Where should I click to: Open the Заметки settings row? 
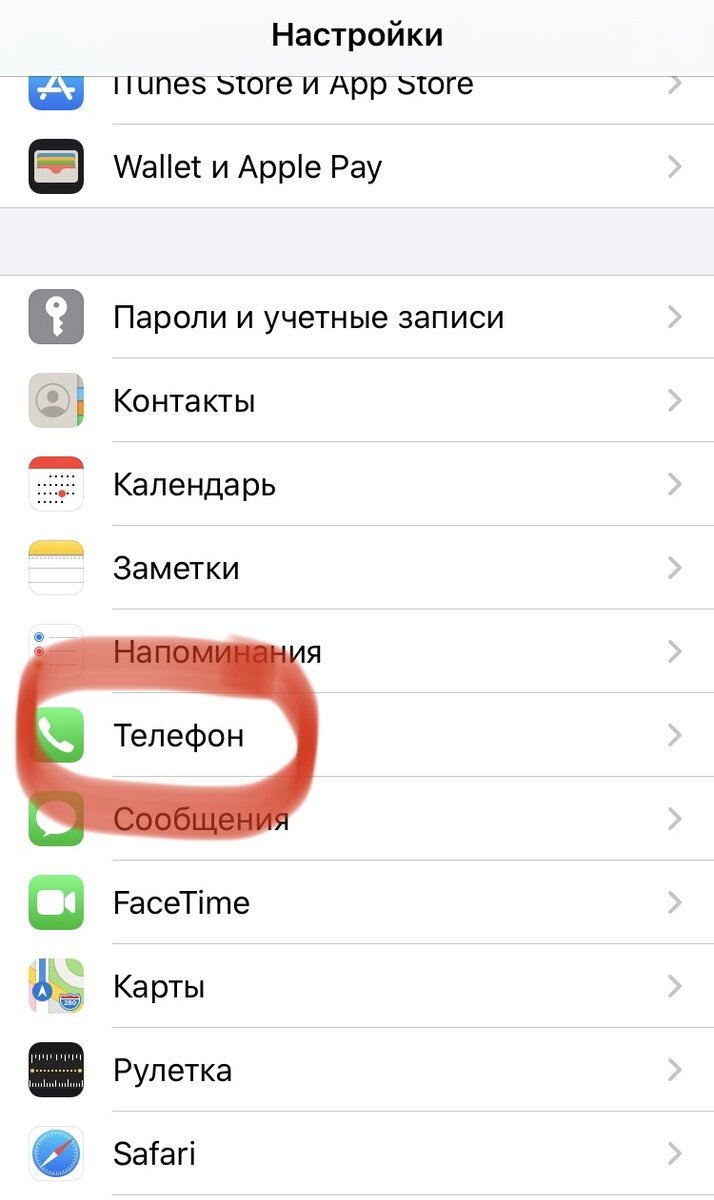[357, 568]
